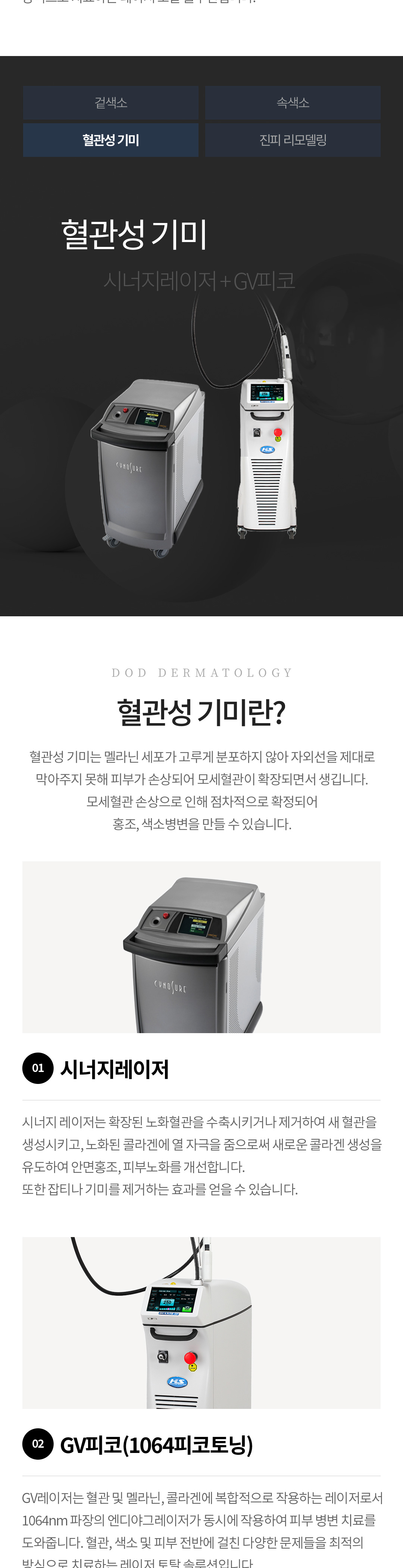Switch to the 겉색소 tab
This screenshot has height=1568, width=403.
110,102
